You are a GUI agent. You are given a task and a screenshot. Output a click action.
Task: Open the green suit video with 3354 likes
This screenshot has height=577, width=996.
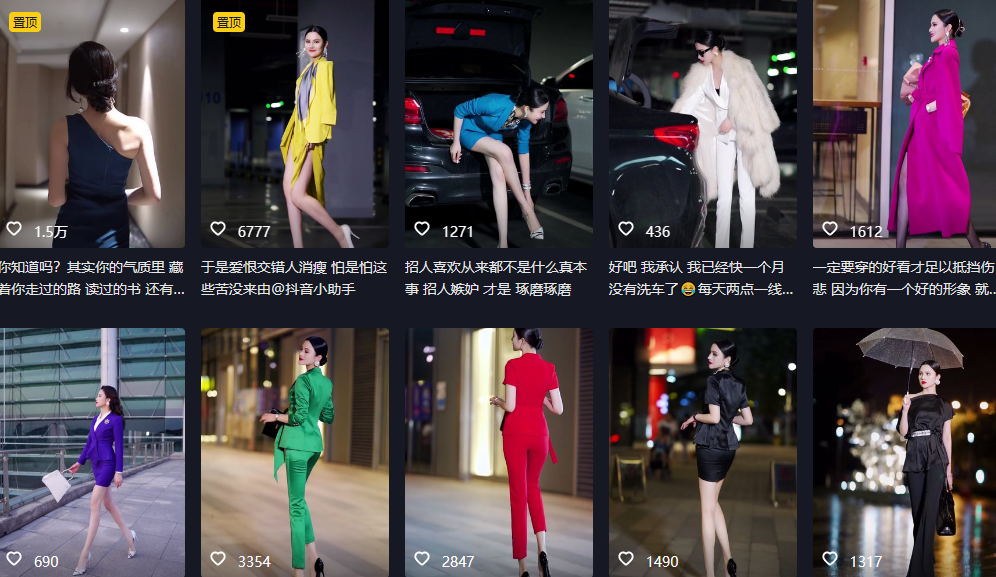tap(294, 450)
